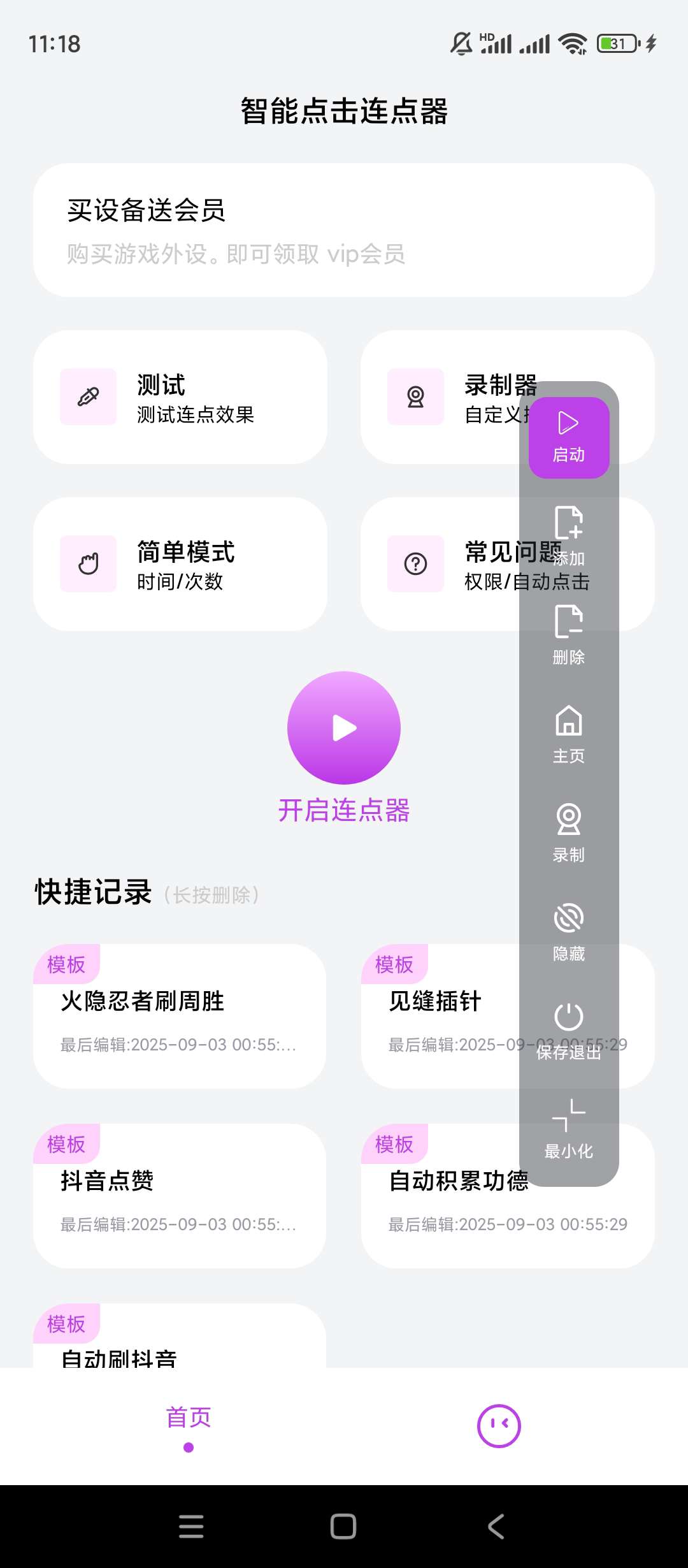Open the 简单模式 card
The image size is (688, 1568).
(x=180, y=564)
